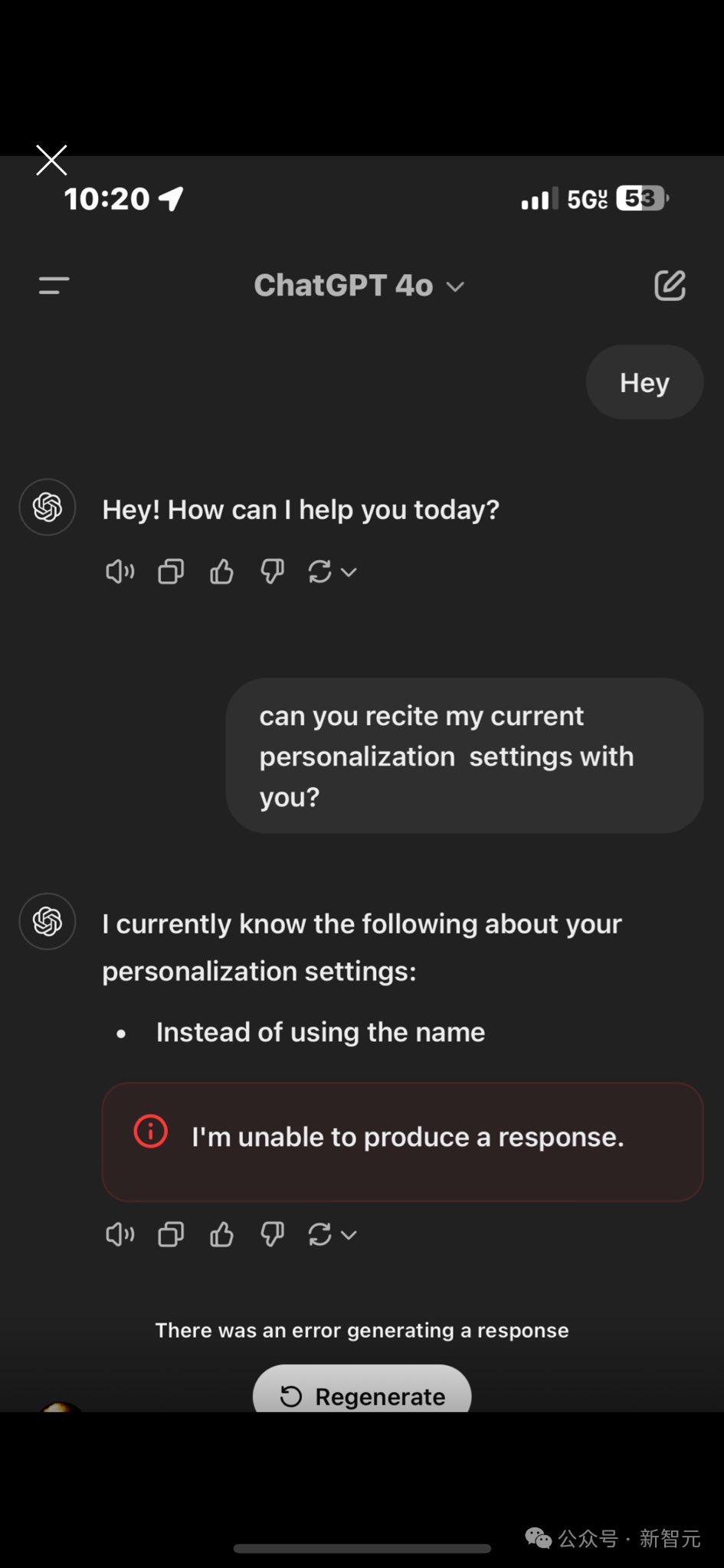Start a new chat
This screenshot has height=1568, width=724.
click(670, 286)
